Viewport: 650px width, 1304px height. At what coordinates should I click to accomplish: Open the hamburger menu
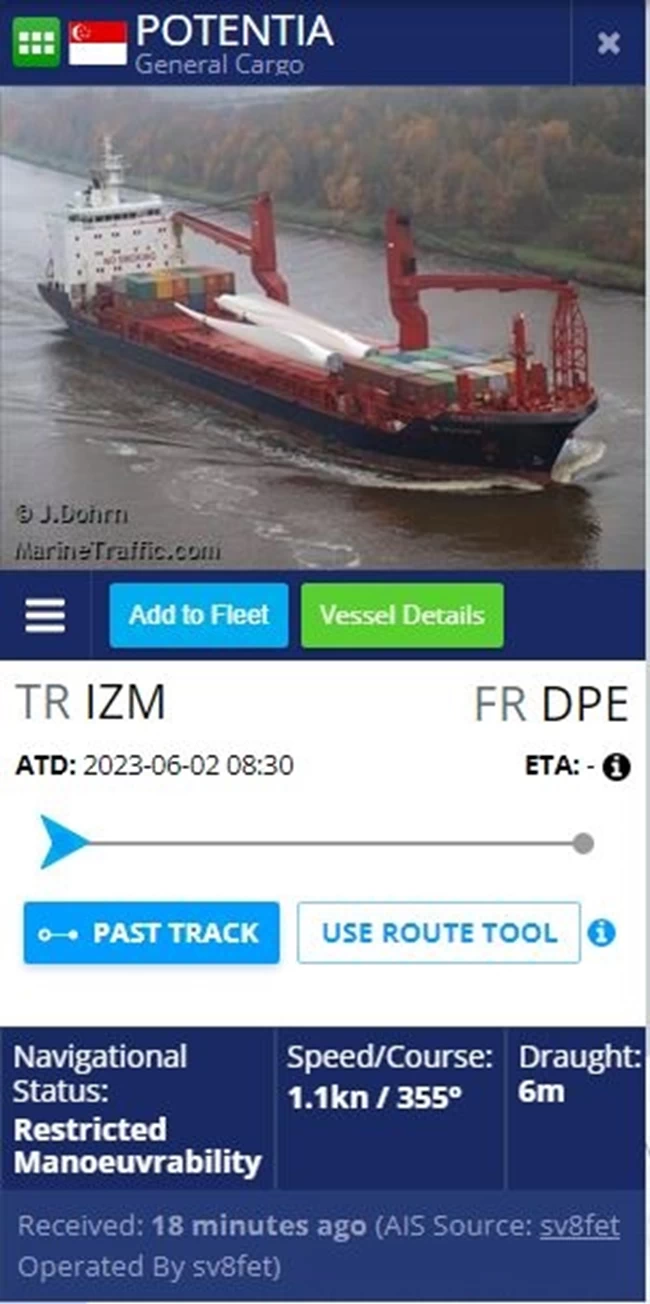(x=45, y=615)
